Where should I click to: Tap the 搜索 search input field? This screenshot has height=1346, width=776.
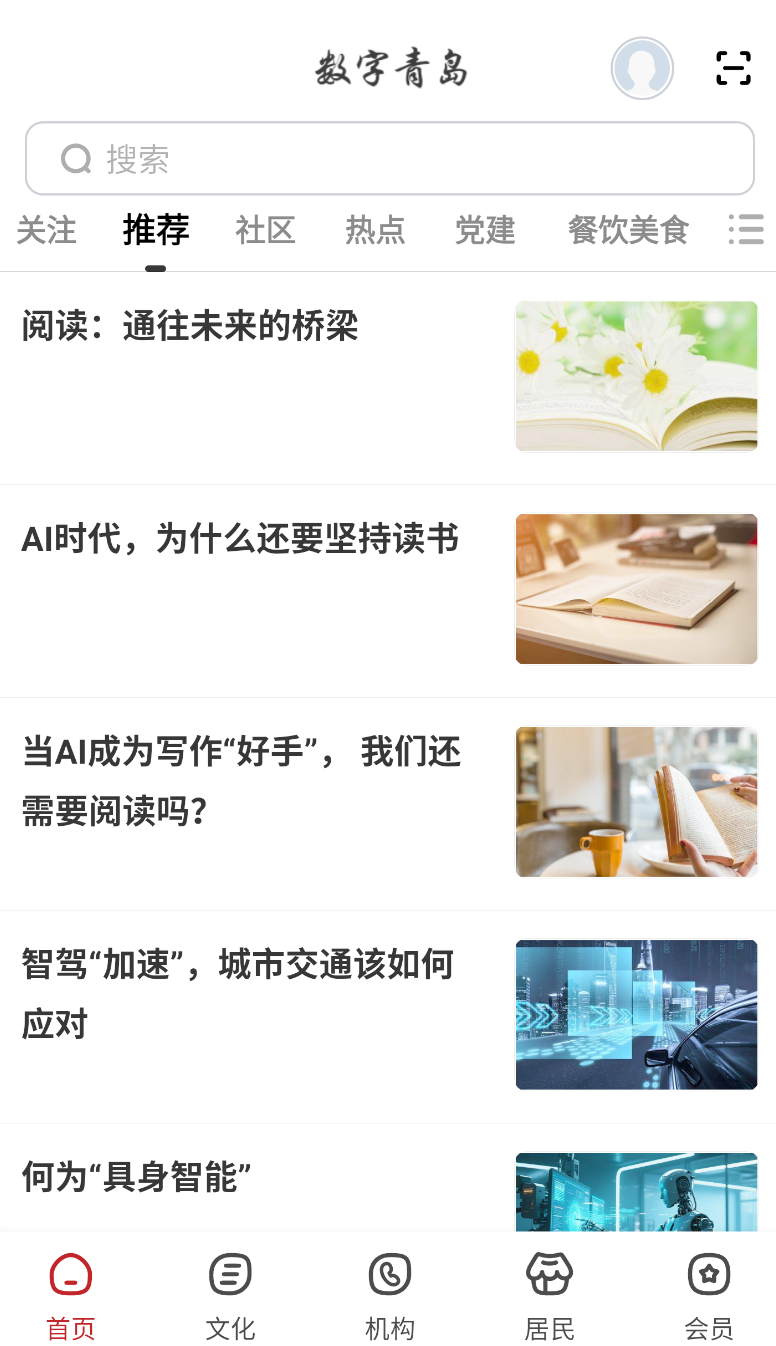point(390,158)
